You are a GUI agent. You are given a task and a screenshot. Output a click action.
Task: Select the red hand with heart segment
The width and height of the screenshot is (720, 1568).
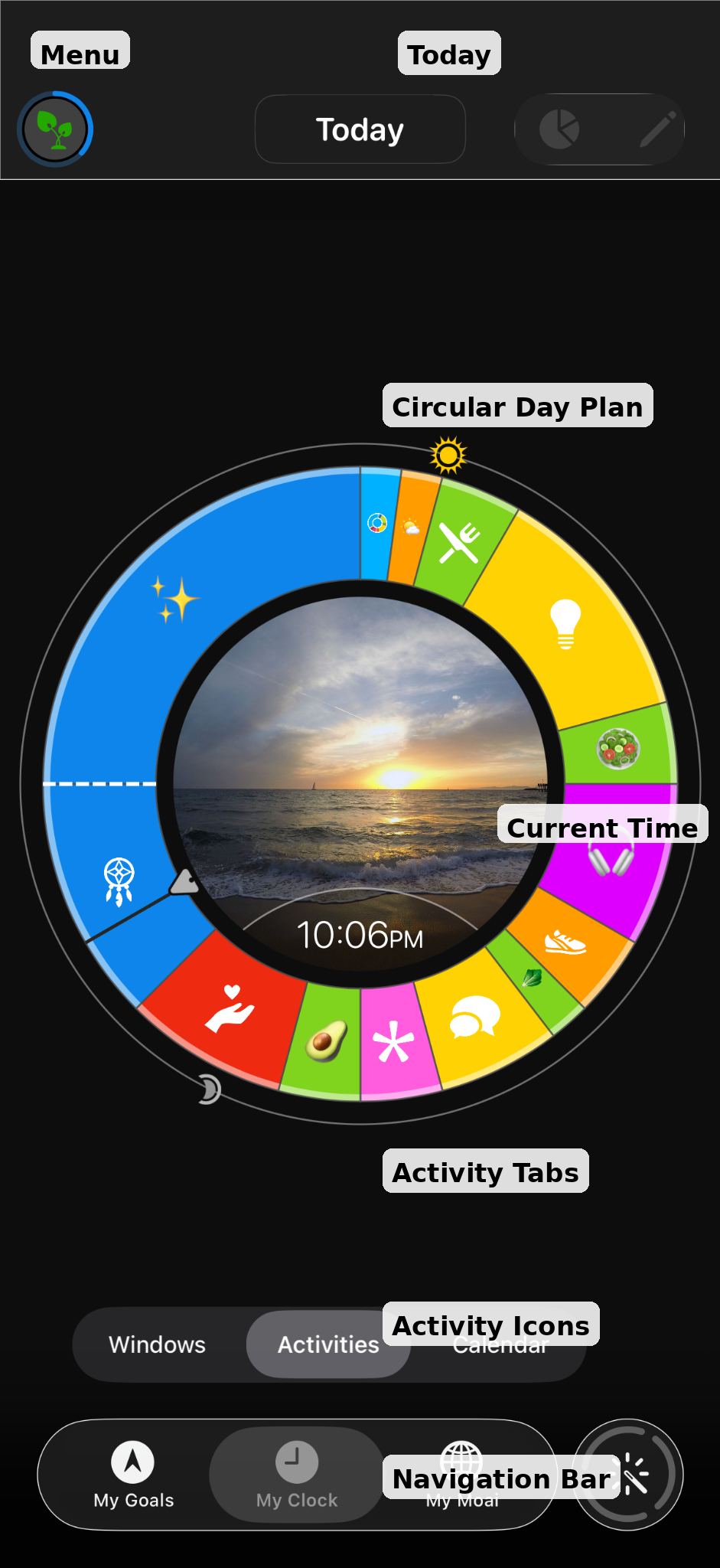tap(229, 1009)
